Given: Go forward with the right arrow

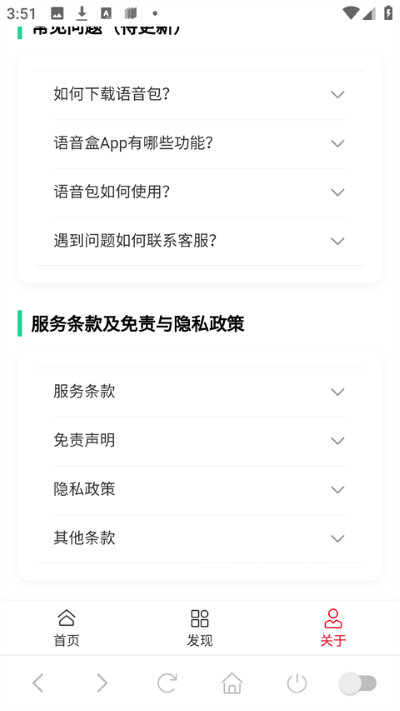Looking at the screenshot, I should [102, 683].
